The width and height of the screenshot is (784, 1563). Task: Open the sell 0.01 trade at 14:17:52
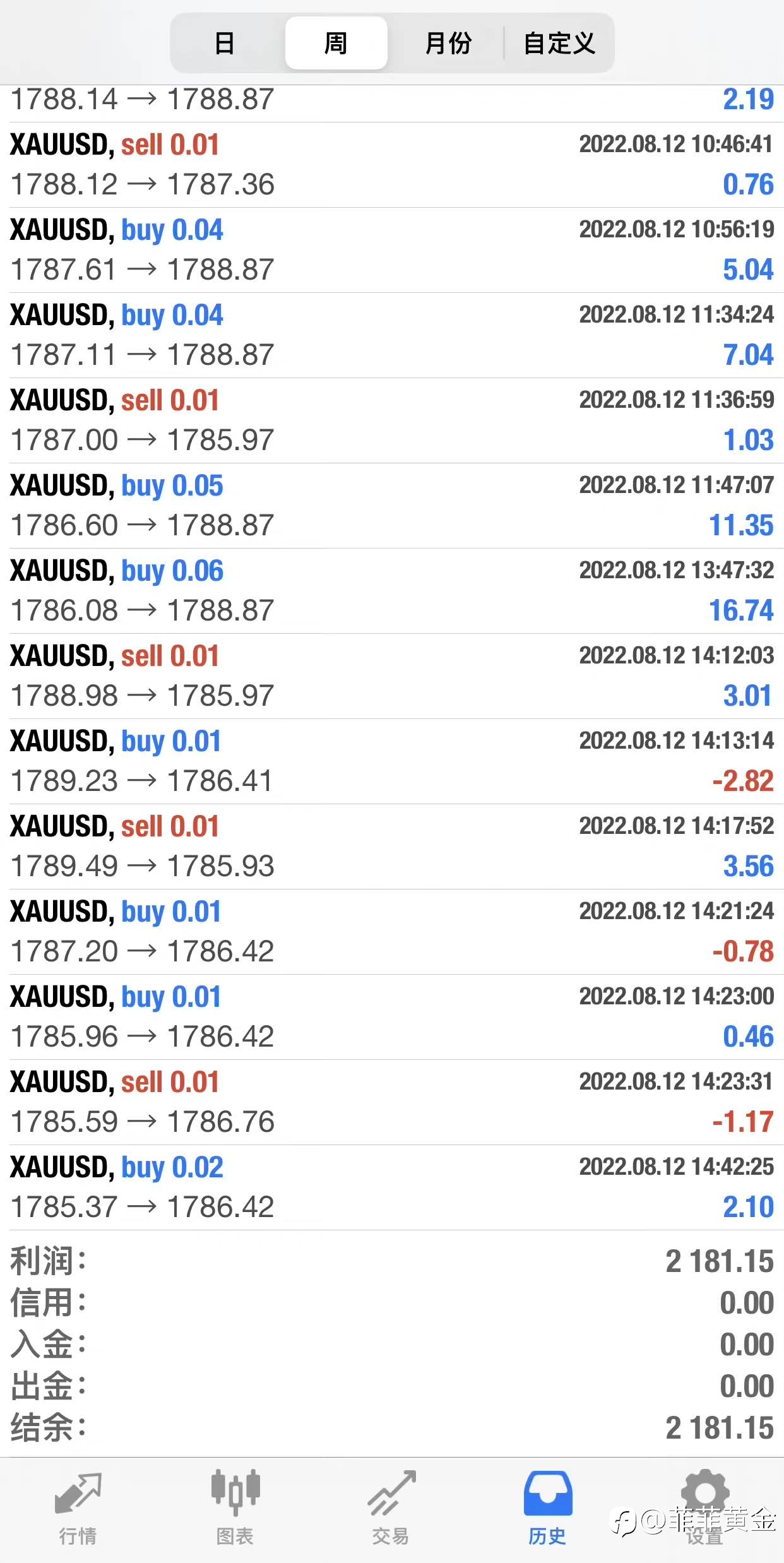pyautogui.click(x=392, y=847)
